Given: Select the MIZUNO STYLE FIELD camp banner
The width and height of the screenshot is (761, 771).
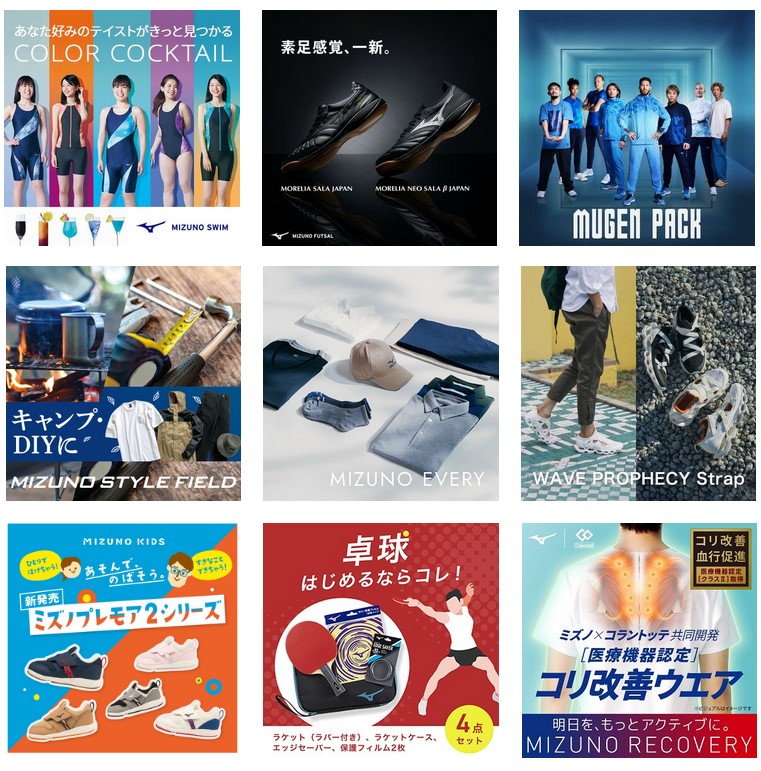Looking at the screenshot, I should pos(123,383).
